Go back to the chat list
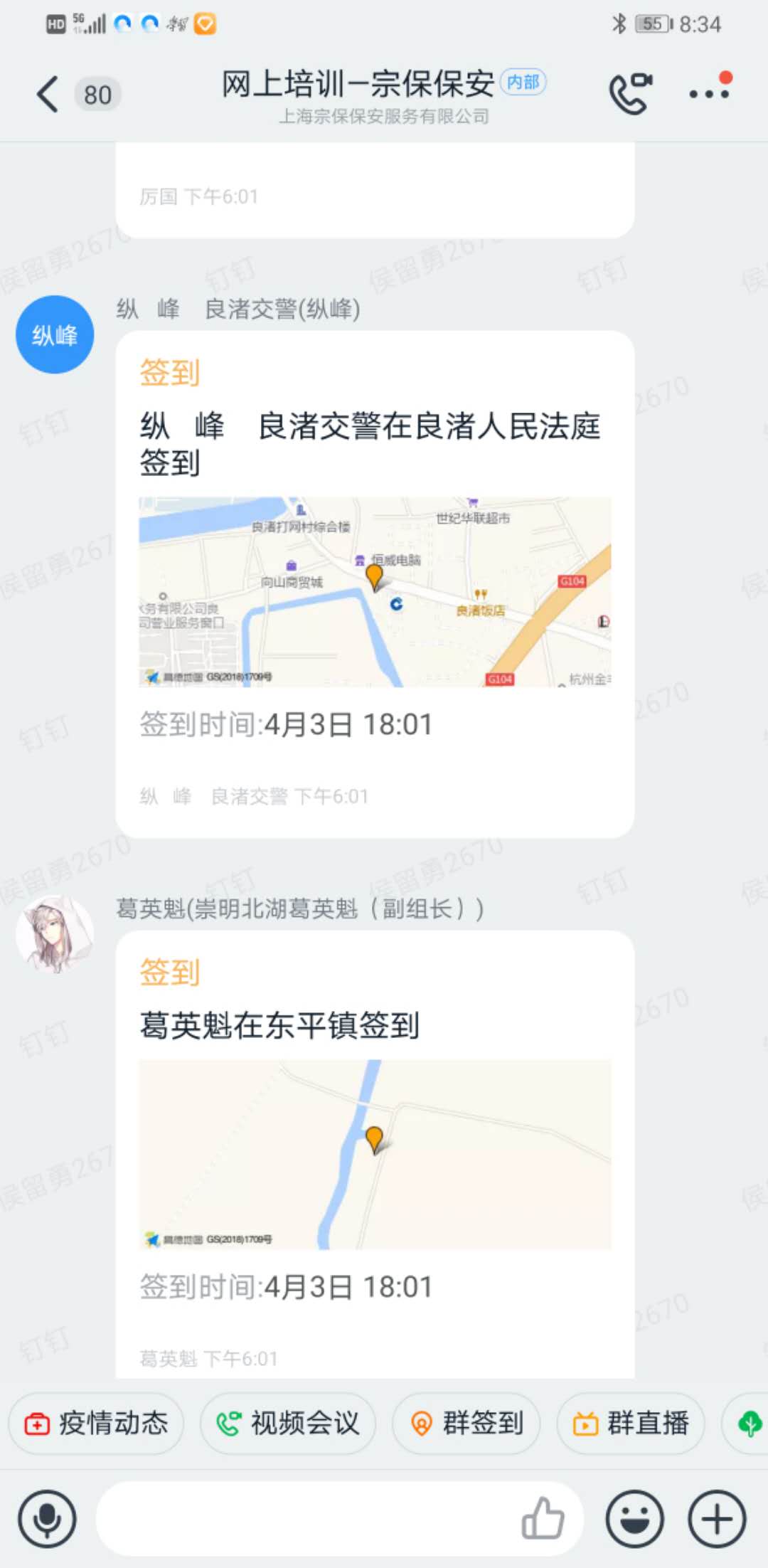 (x=48, y=95)
